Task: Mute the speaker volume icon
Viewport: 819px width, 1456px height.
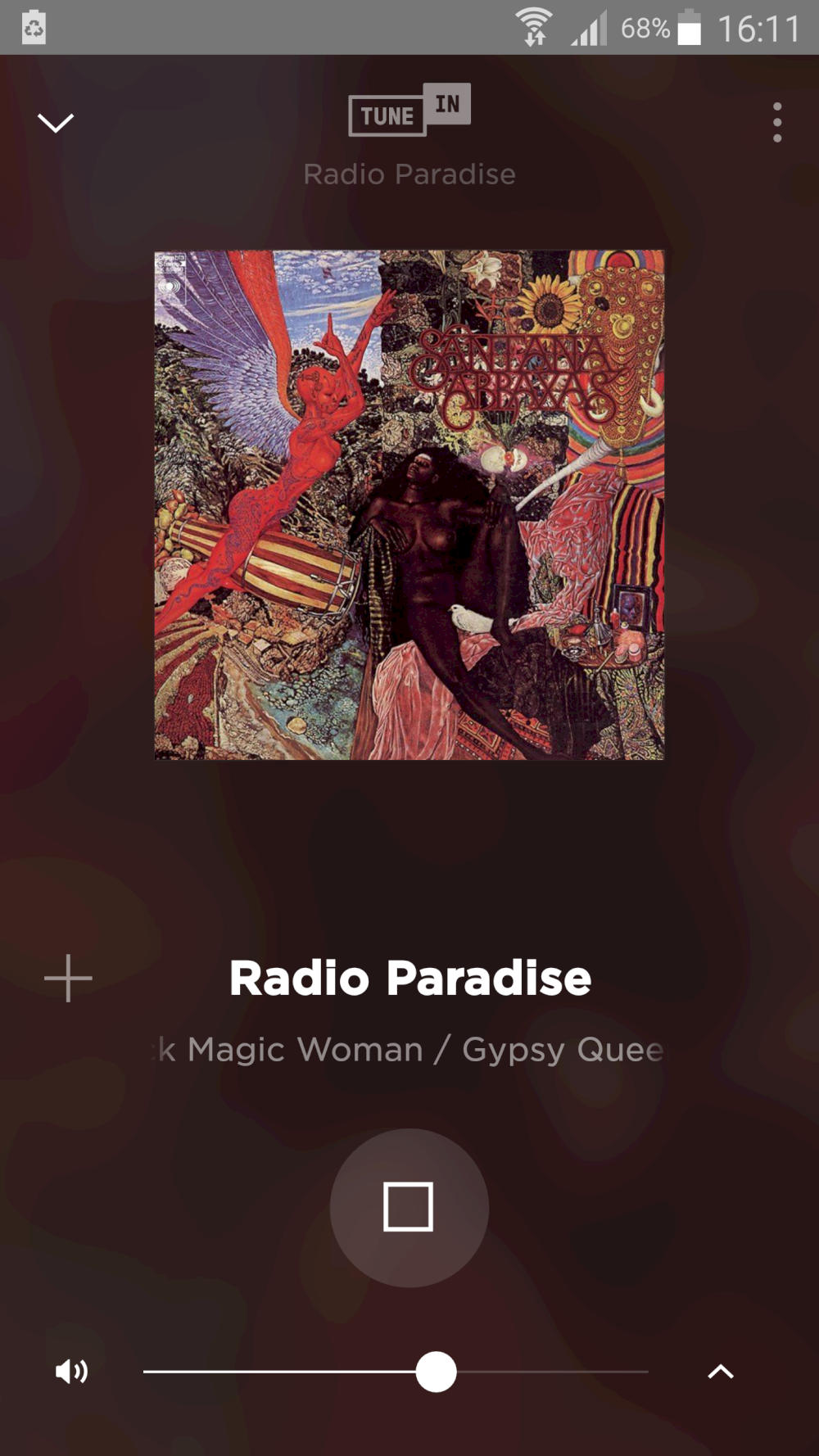Action: tap(71, 1371)
